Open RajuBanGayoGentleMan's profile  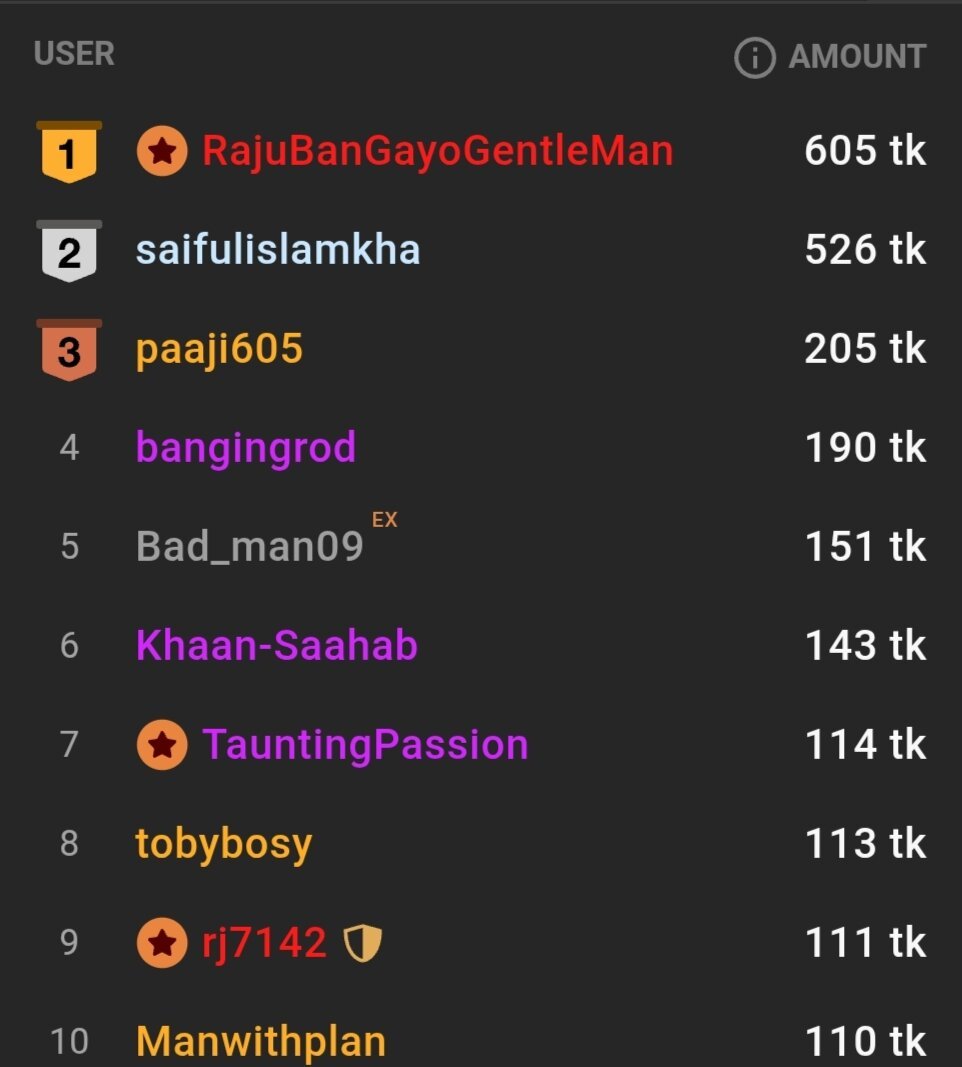437,152
